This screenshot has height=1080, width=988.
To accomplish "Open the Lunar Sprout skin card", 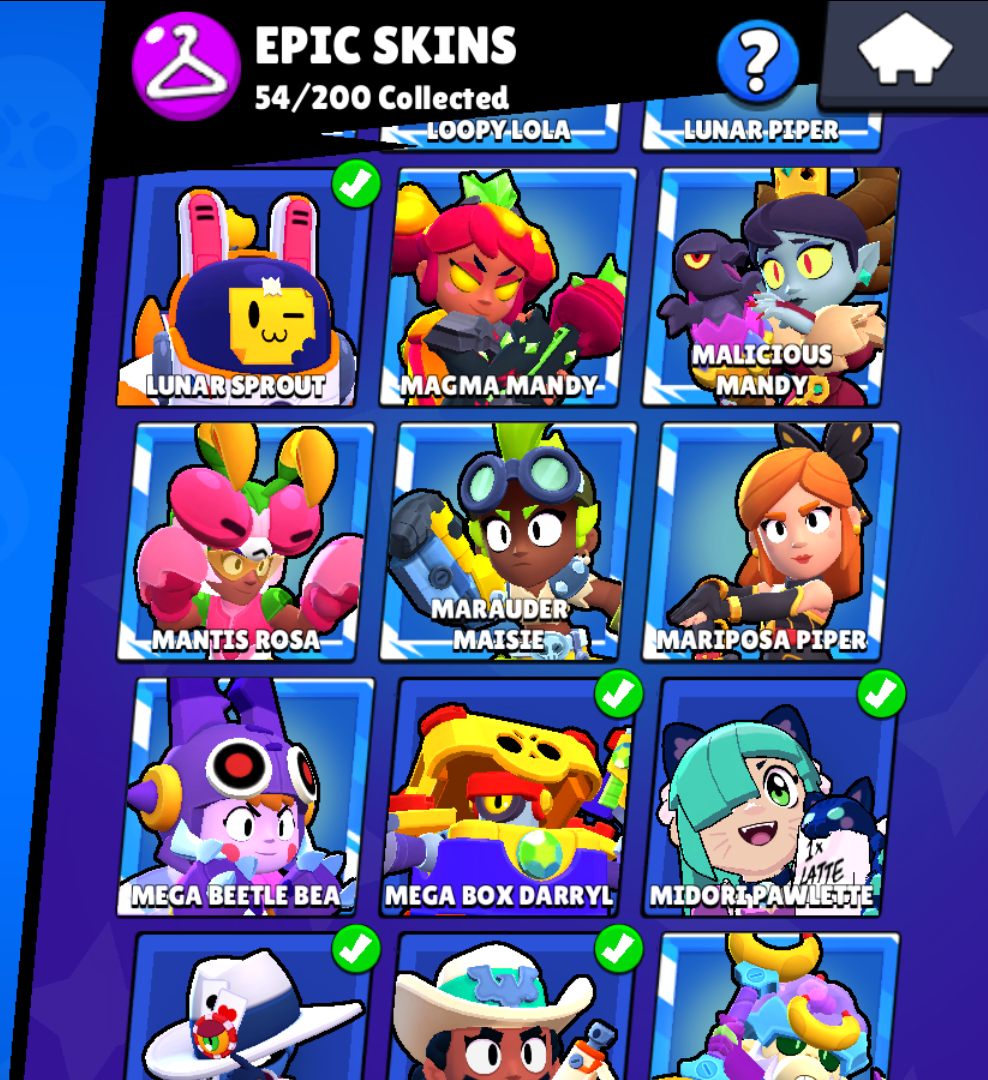I will tap(245, 290).
